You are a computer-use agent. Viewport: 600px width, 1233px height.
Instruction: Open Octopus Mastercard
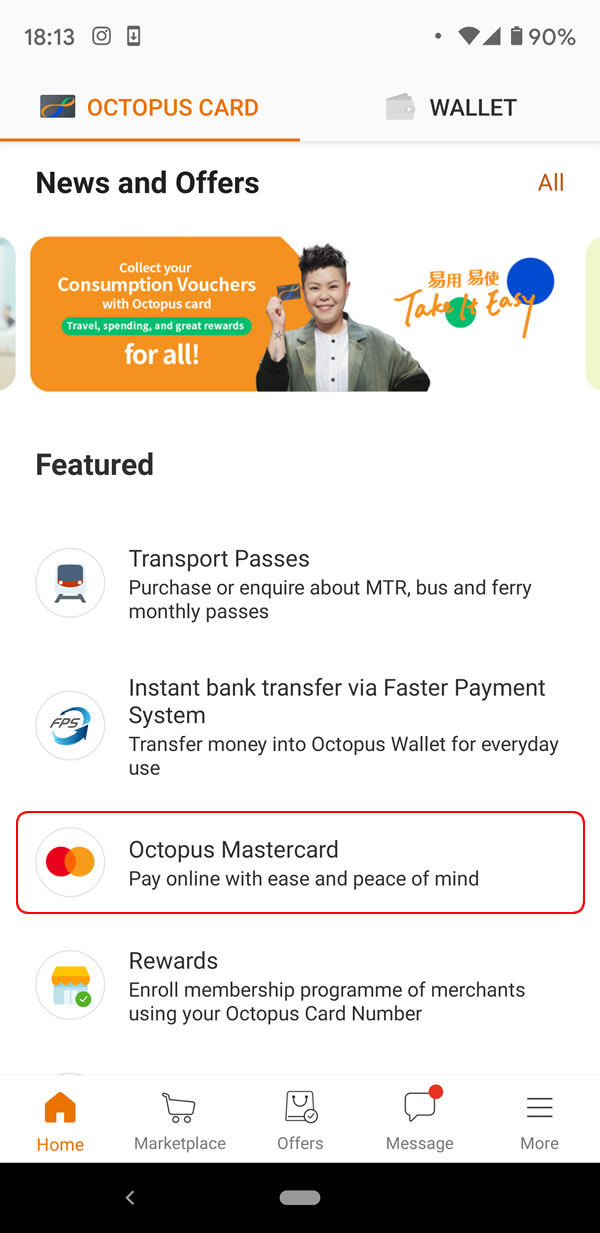[300, 862]
